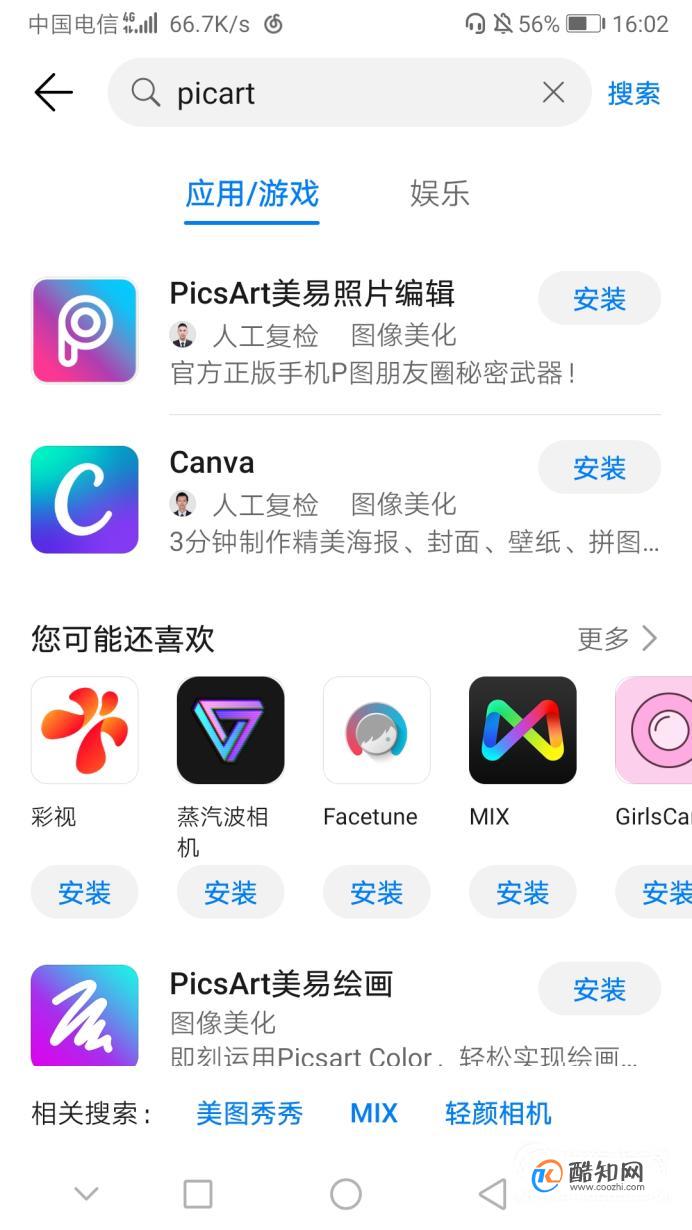The height and width of the screenshot is (1230, 692).
Task: Install the 彩视 app
Action: (84, 892)
